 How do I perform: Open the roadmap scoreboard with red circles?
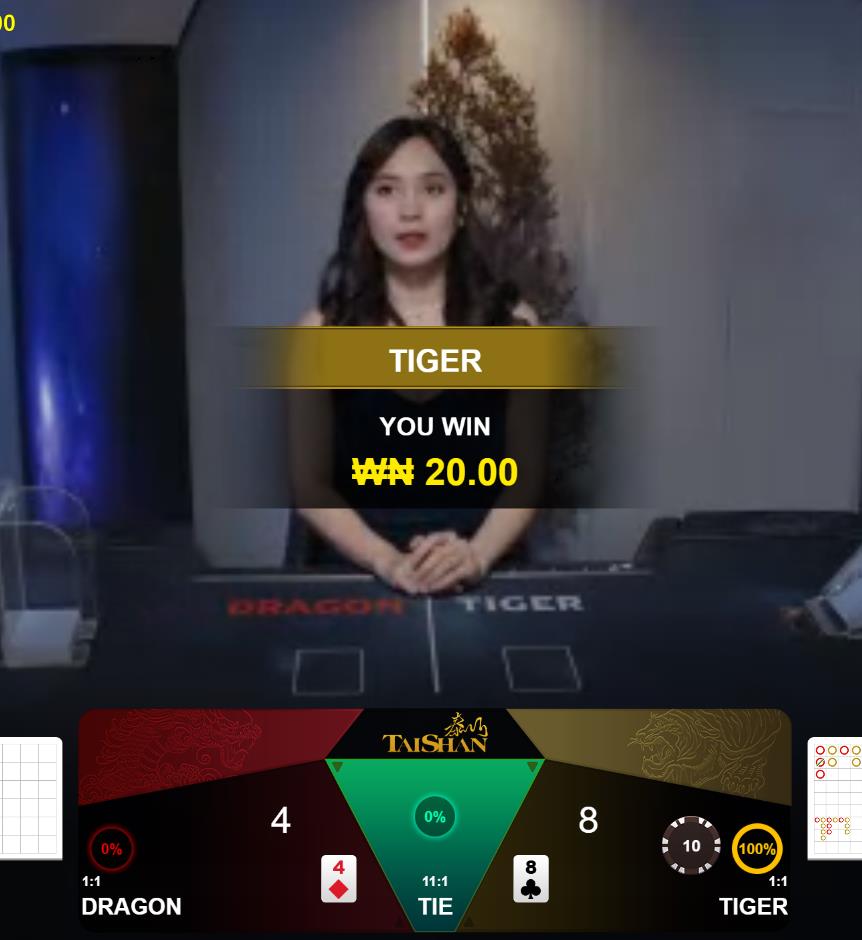[x=835, y=798]
